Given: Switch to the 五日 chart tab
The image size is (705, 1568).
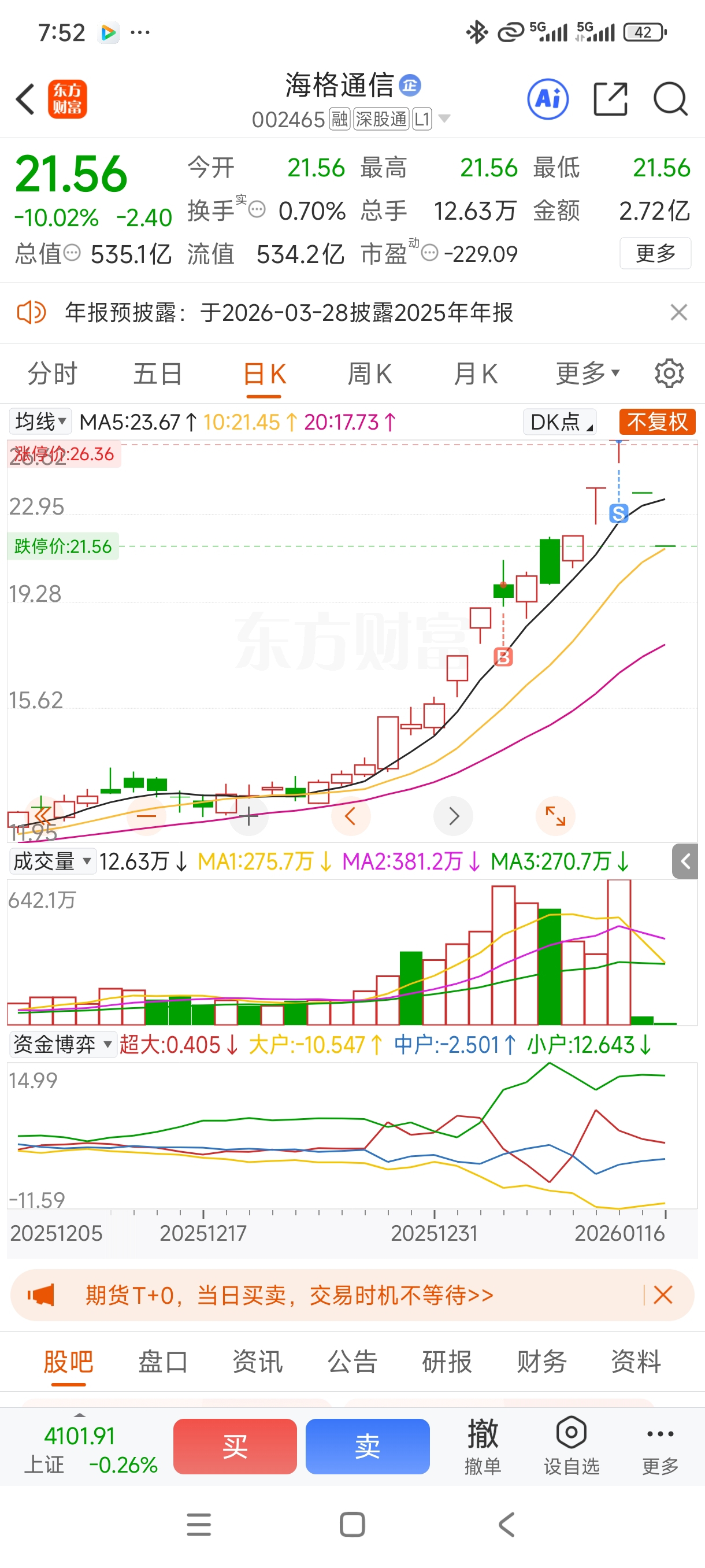Looking at the screenshot, I should tap(158, 373).
